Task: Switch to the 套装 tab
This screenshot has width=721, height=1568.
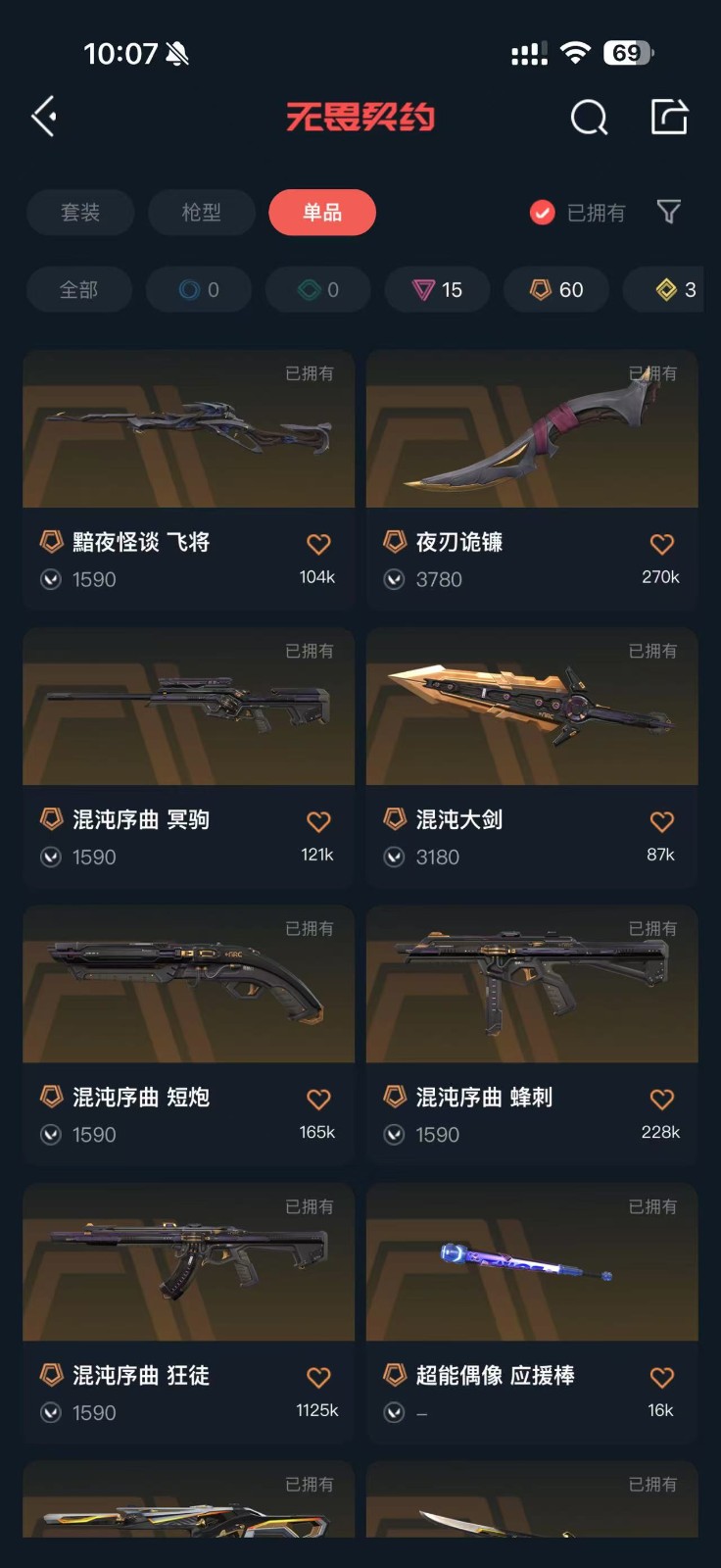Action: 80,213
